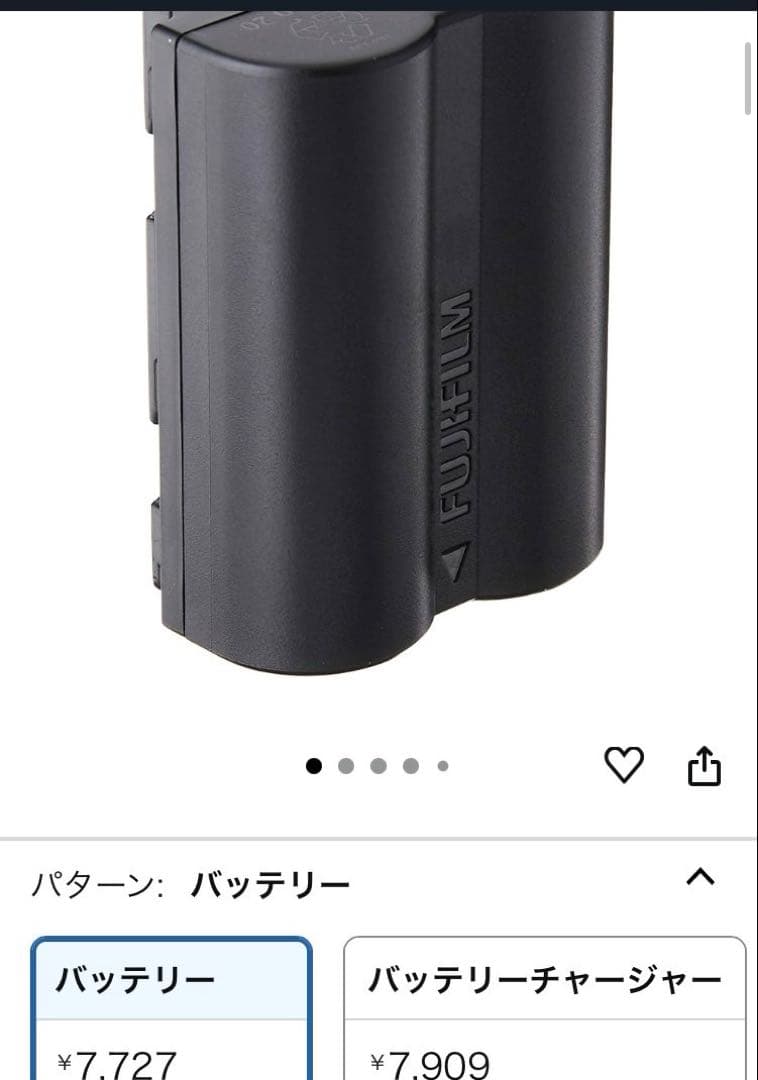The width and height of the screenshot is (758, 1080).
Task: Jump to the second product image dot
Action: pos(346,766)
